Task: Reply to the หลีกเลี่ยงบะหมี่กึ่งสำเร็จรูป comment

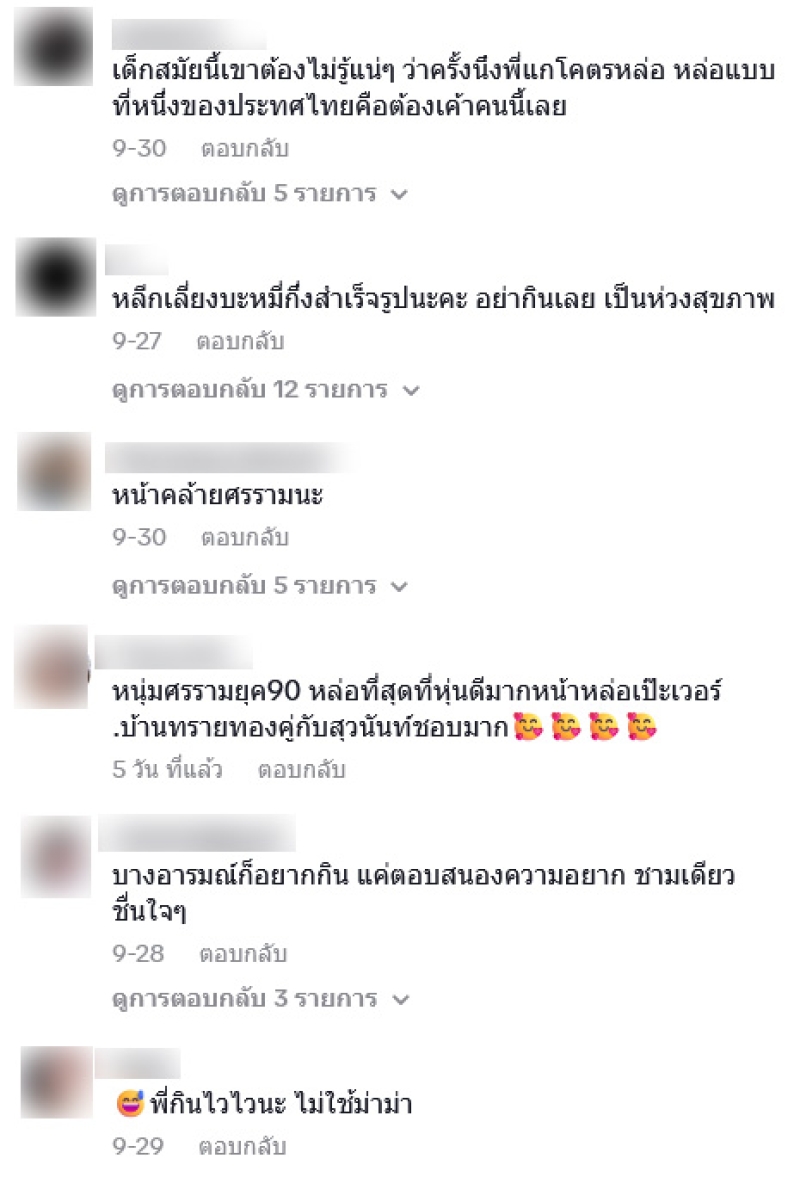Action: tap(240, 342)
